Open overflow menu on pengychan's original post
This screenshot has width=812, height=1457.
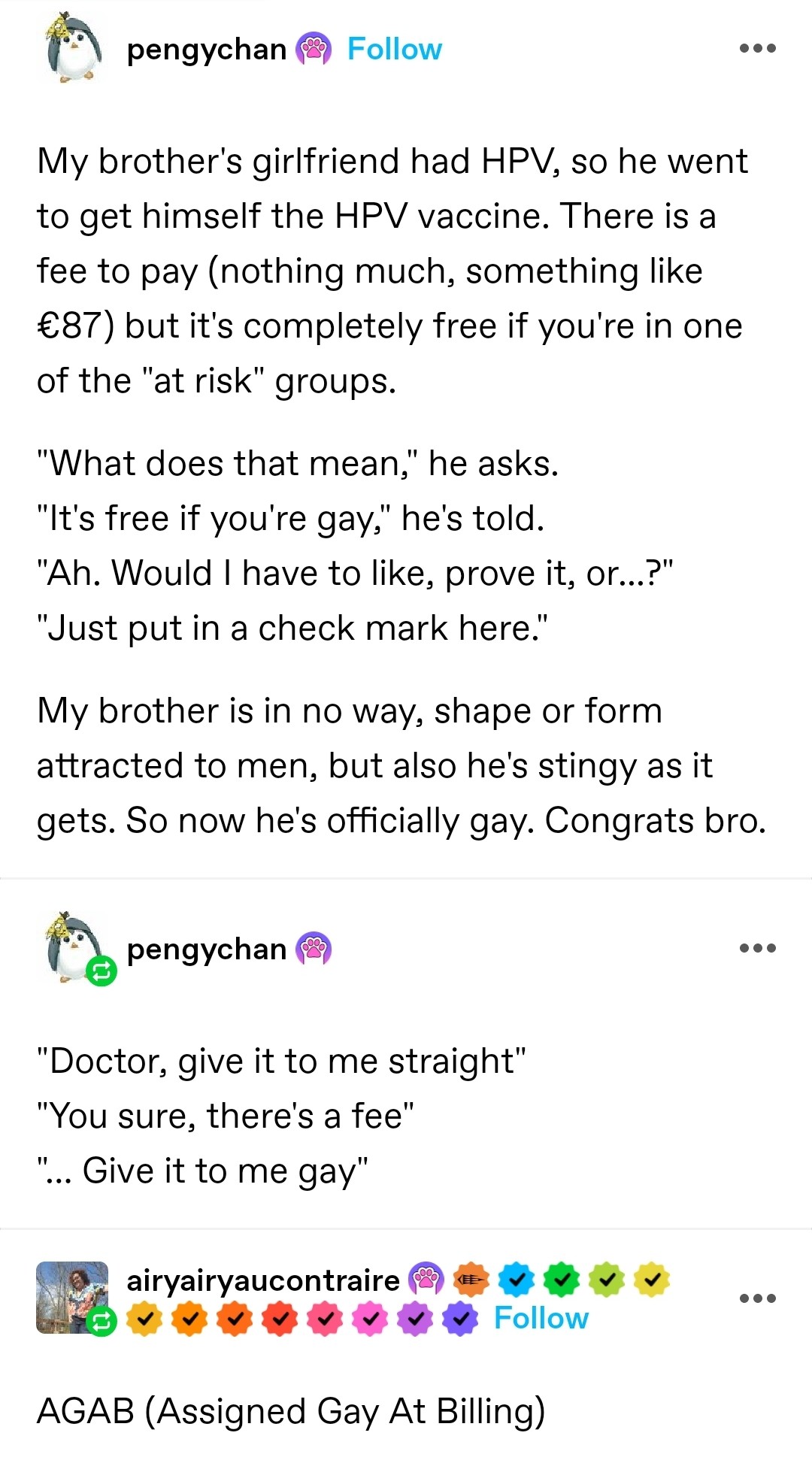click(757, 49)
